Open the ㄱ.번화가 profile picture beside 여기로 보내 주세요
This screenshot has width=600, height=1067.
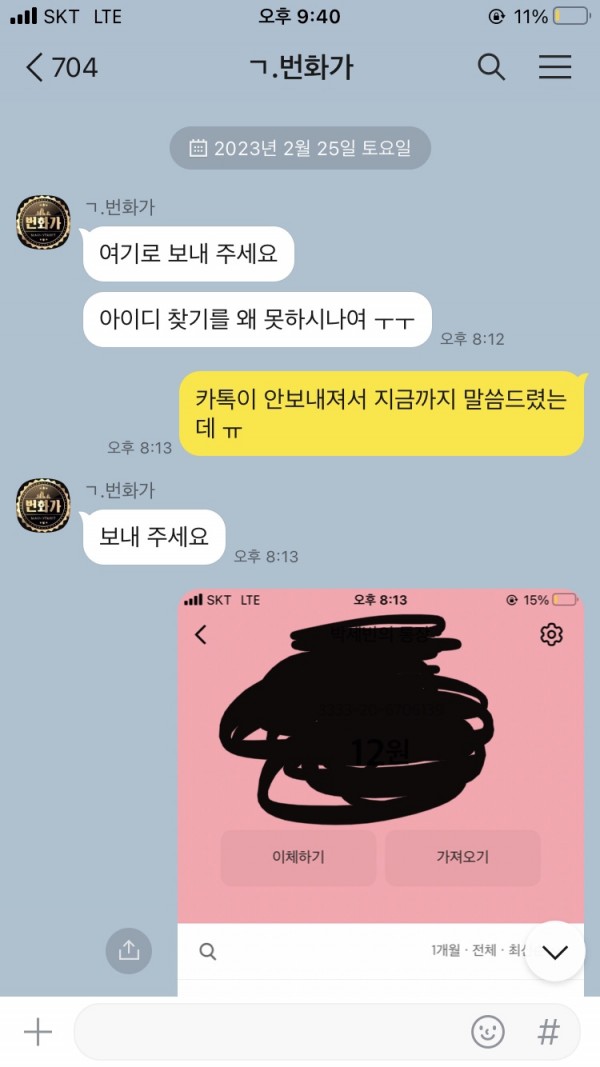pyautogui.click(x=44, y=223)
